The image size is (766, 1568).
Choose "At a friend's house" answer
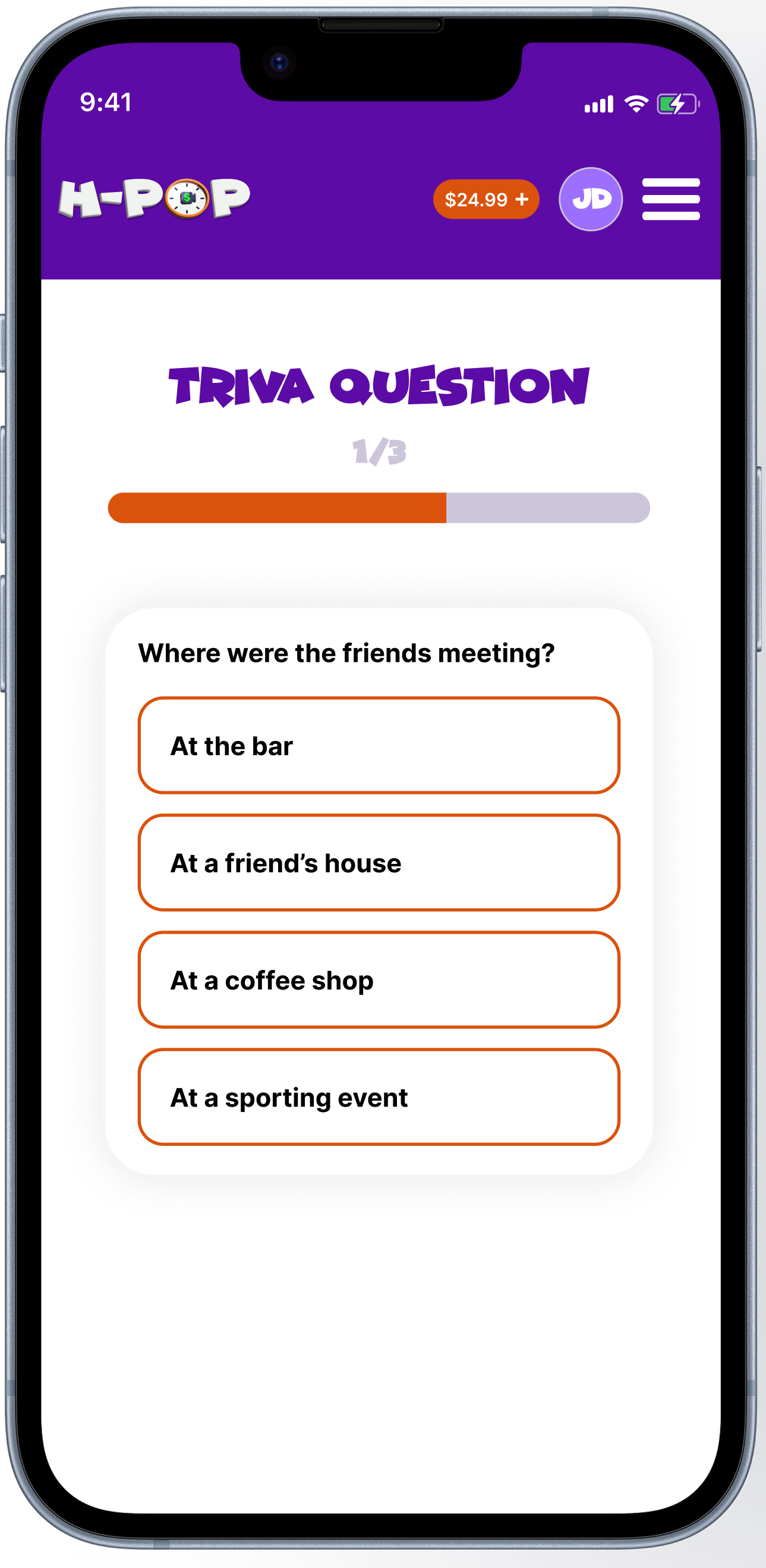click(x=379, y=863)
